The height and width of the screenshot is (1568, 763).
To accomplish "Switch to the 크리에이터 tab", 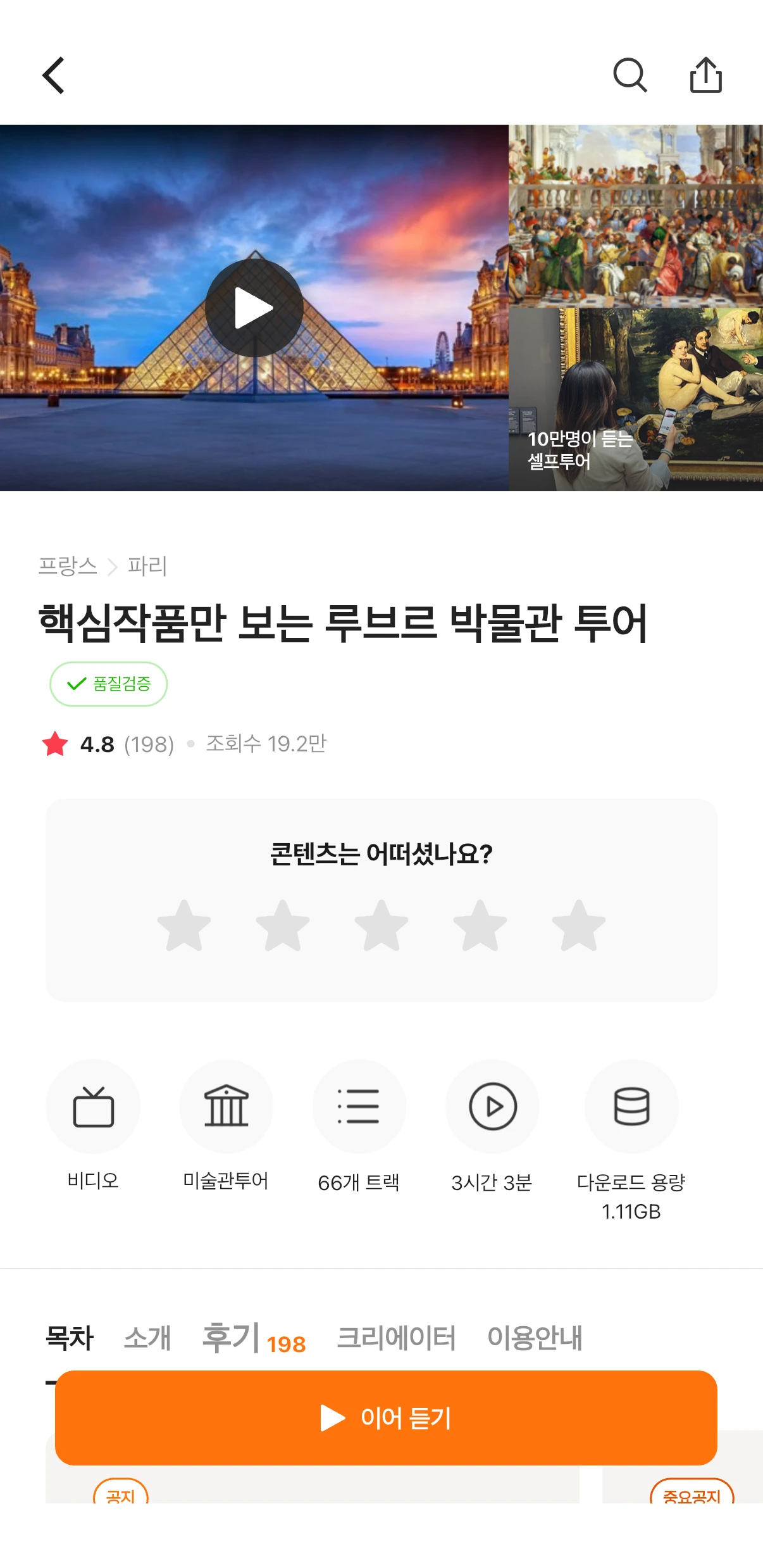I will (x=396, y=1338).
